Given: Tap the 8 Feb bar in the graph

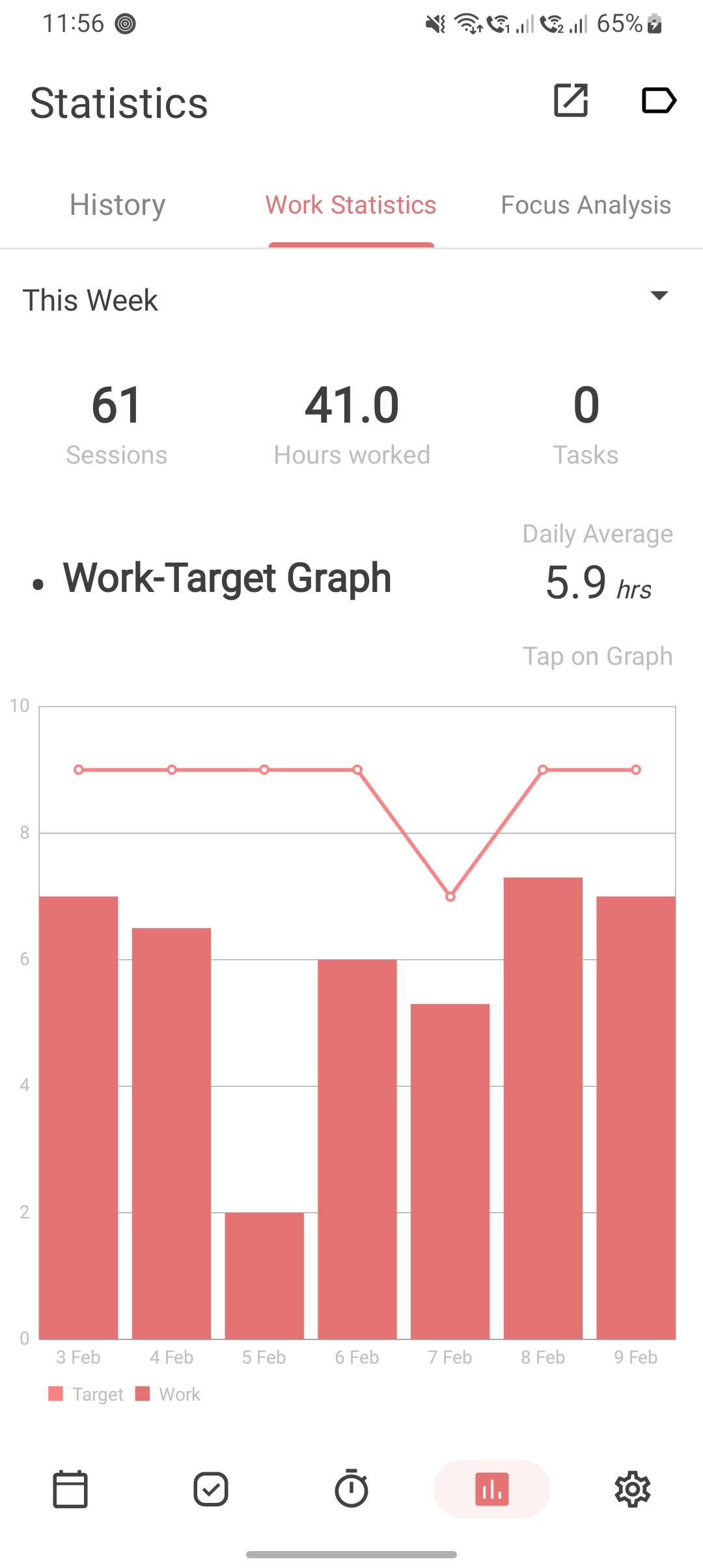Looking at the screenshot, I should click(x=543, y=1107).
